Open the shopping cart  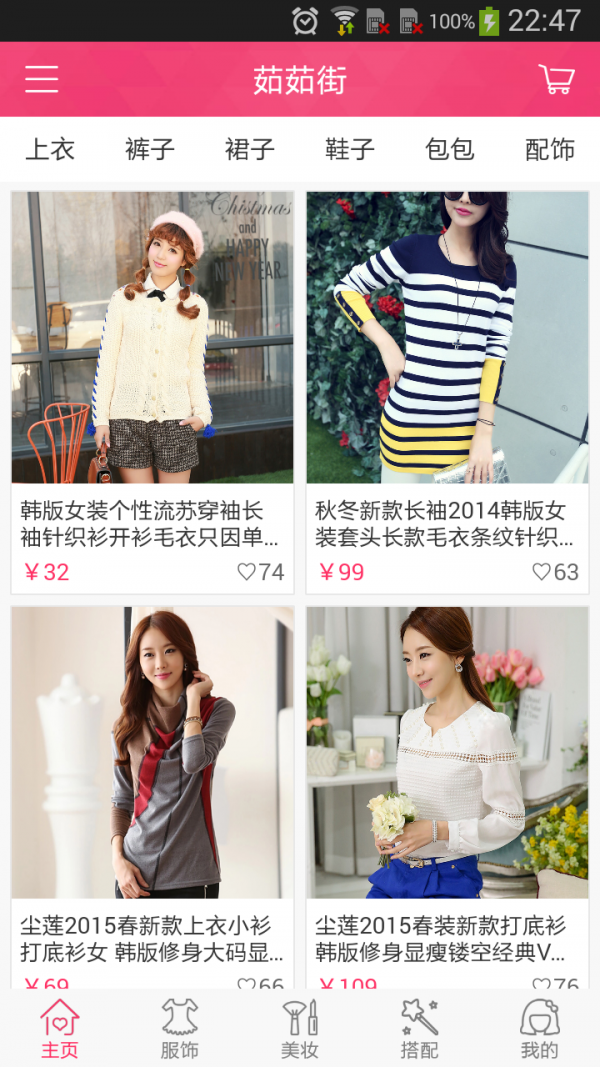tap(556, 79)
